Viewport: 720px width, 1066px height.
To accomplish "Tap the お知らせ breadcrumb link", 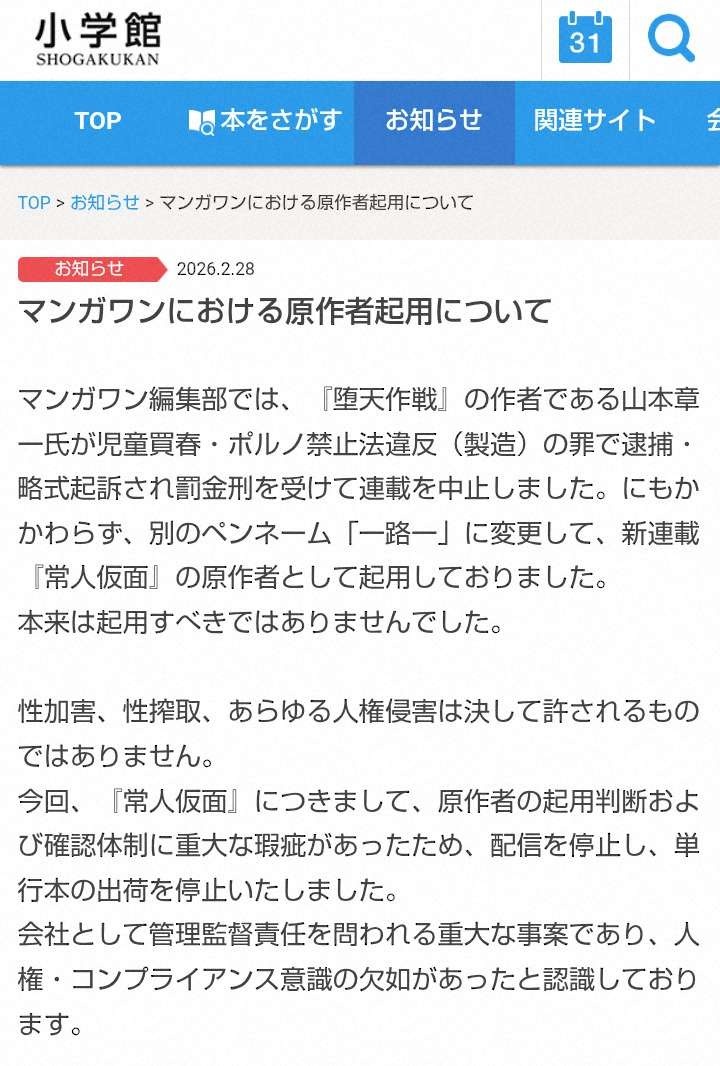I will point(105,202).
